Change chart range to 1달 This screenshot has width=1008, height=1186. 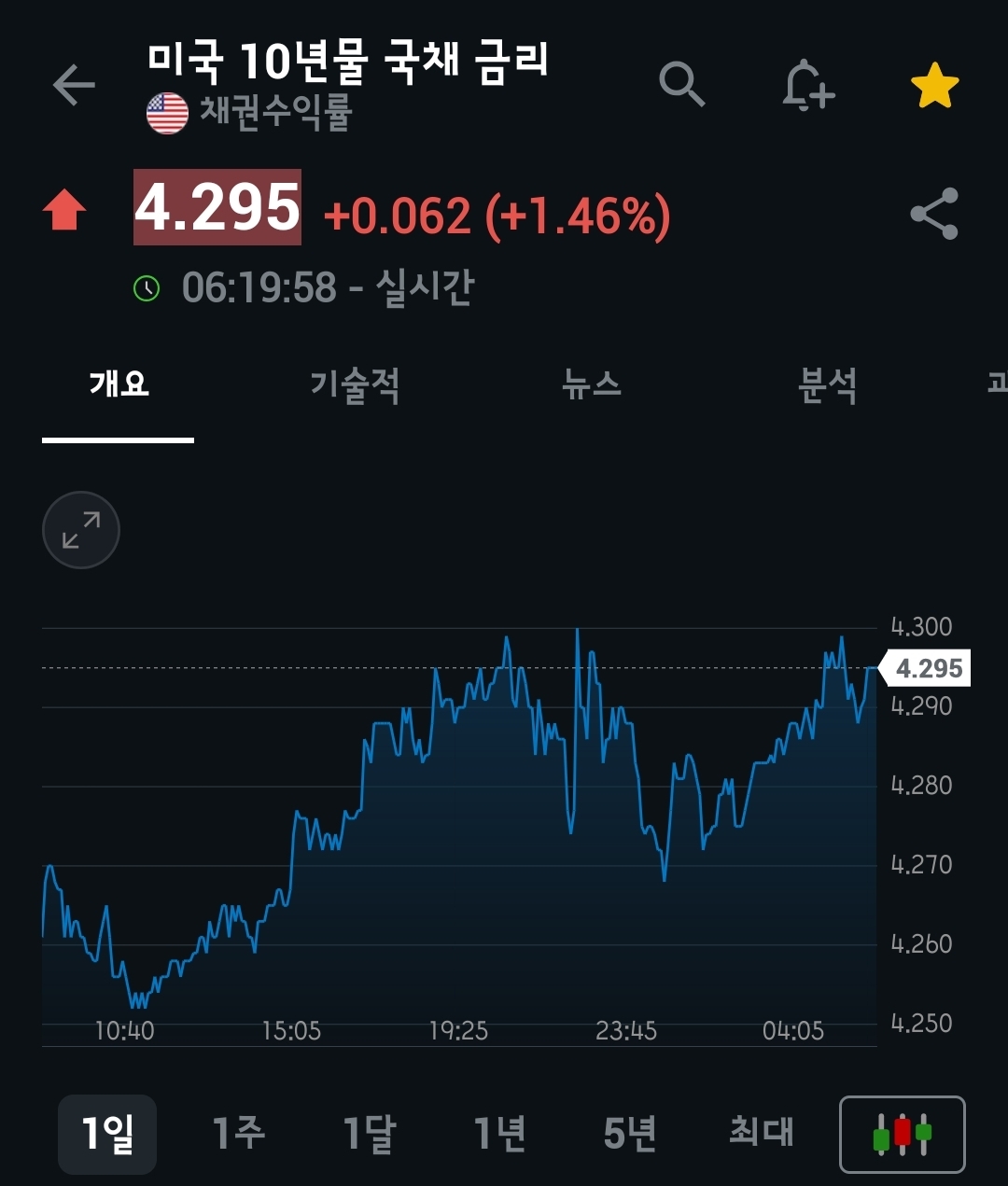click(370, 1134)
